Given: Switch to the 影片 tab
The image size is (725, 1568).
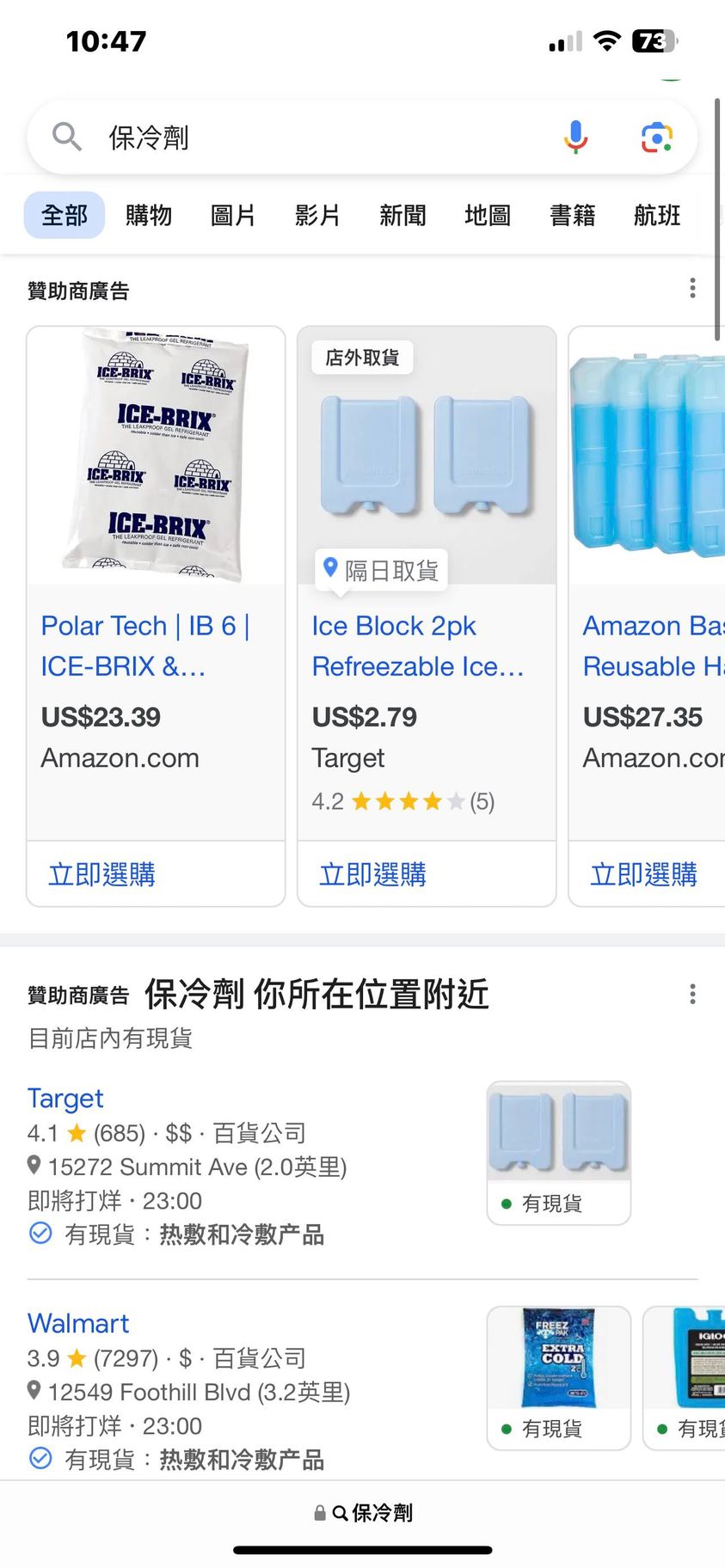Looking at the screenshot, I should coord(317,215).
